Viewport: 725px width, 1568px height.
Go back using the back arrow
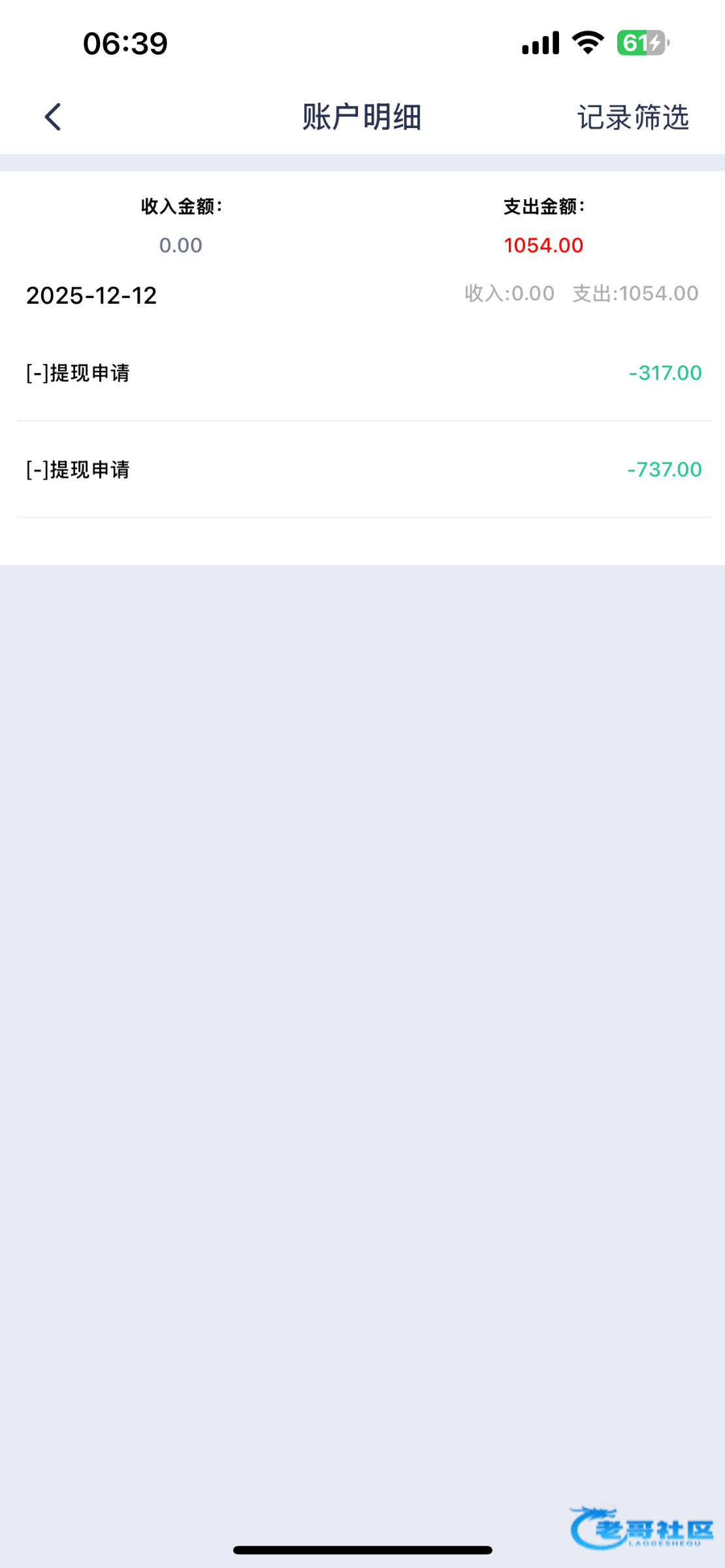(53, 118)
